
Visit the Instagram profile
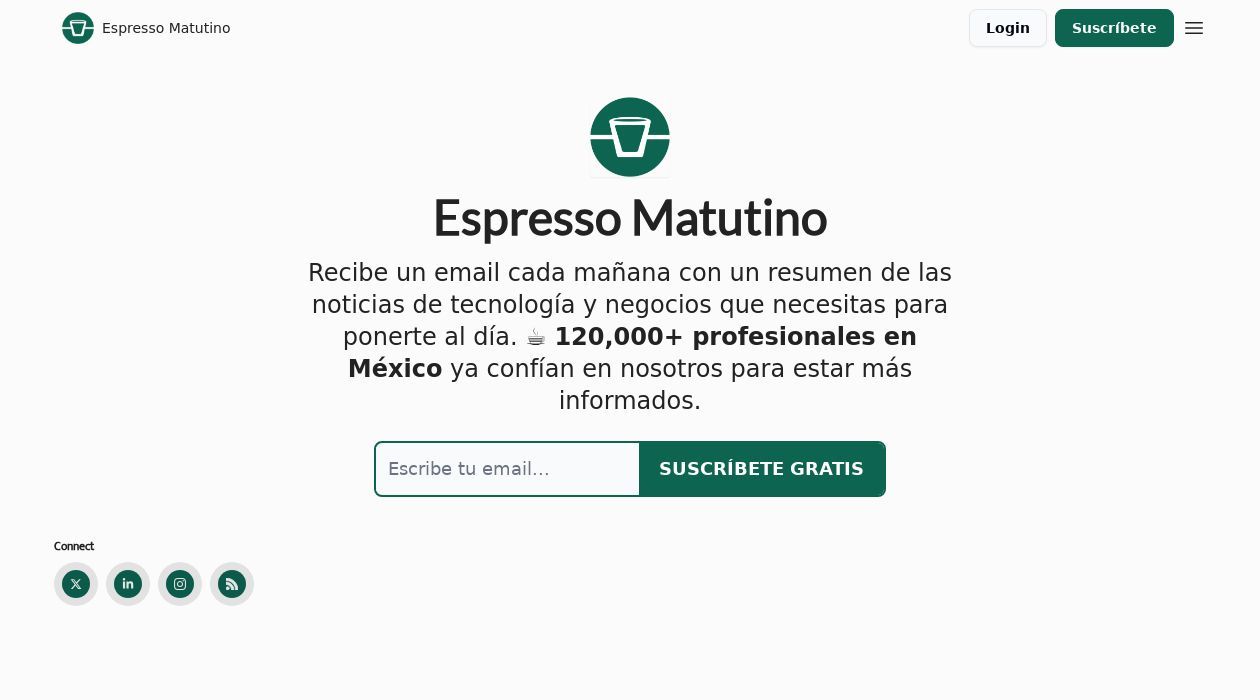(x=180, y=584)
